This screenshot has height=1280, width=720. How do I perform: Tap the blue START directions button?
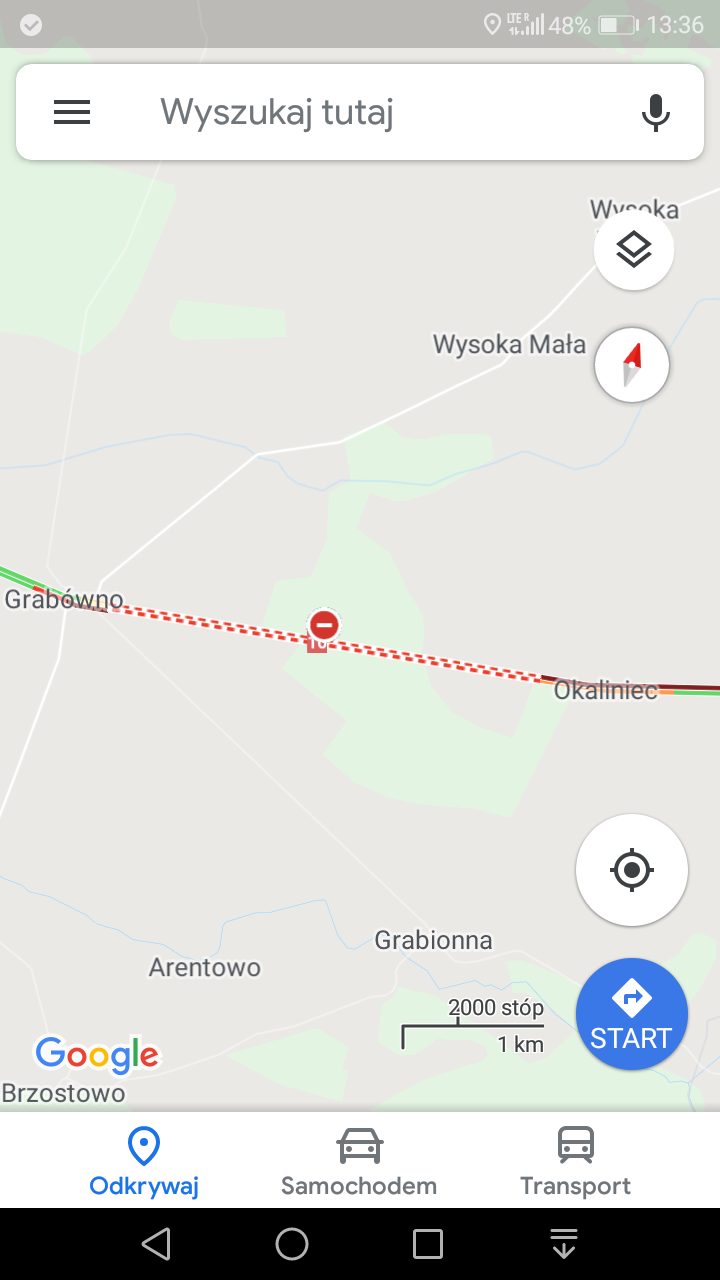tap(632, 1014)
